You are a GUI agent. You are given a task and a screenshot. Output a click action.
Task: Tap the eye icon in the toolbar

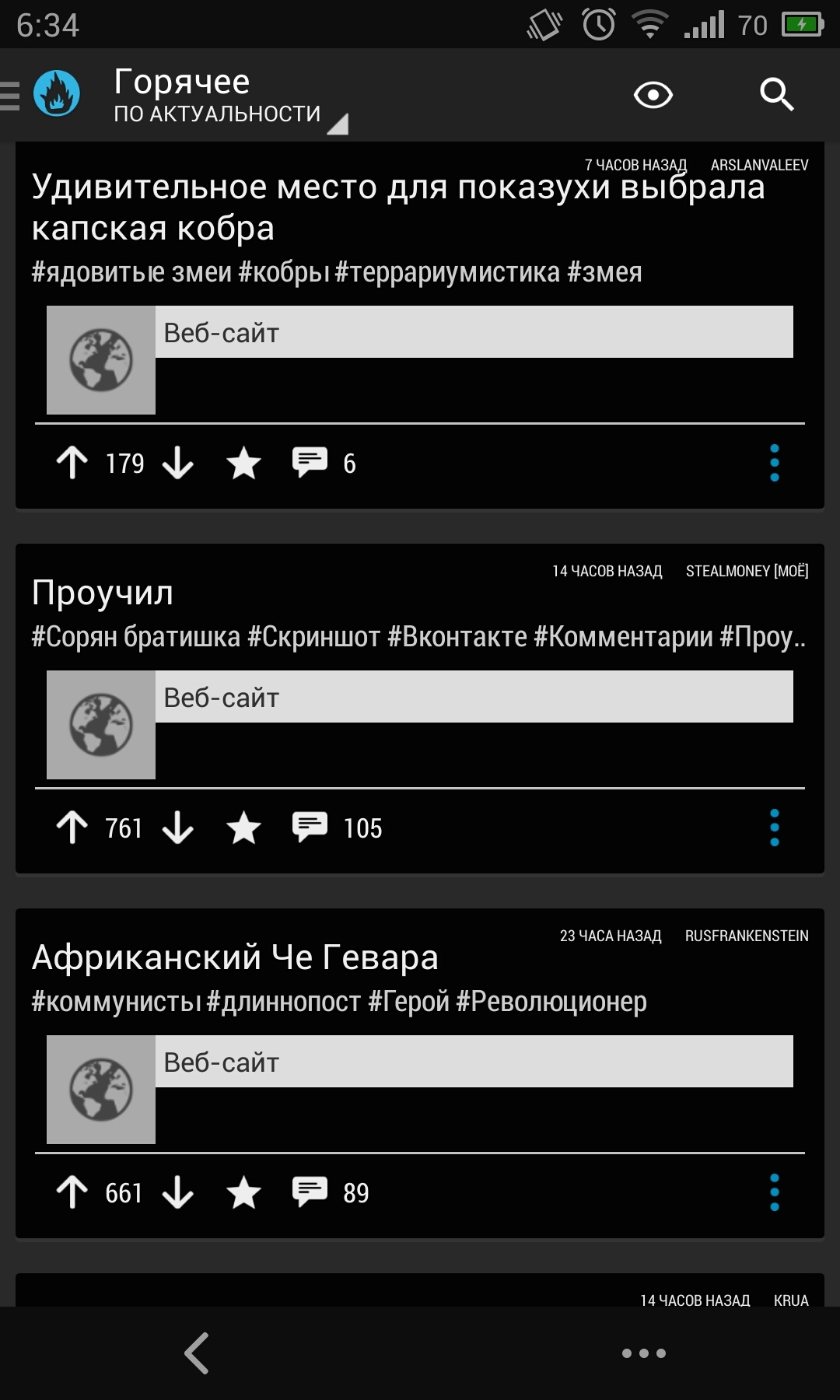[x=653, y=95]
